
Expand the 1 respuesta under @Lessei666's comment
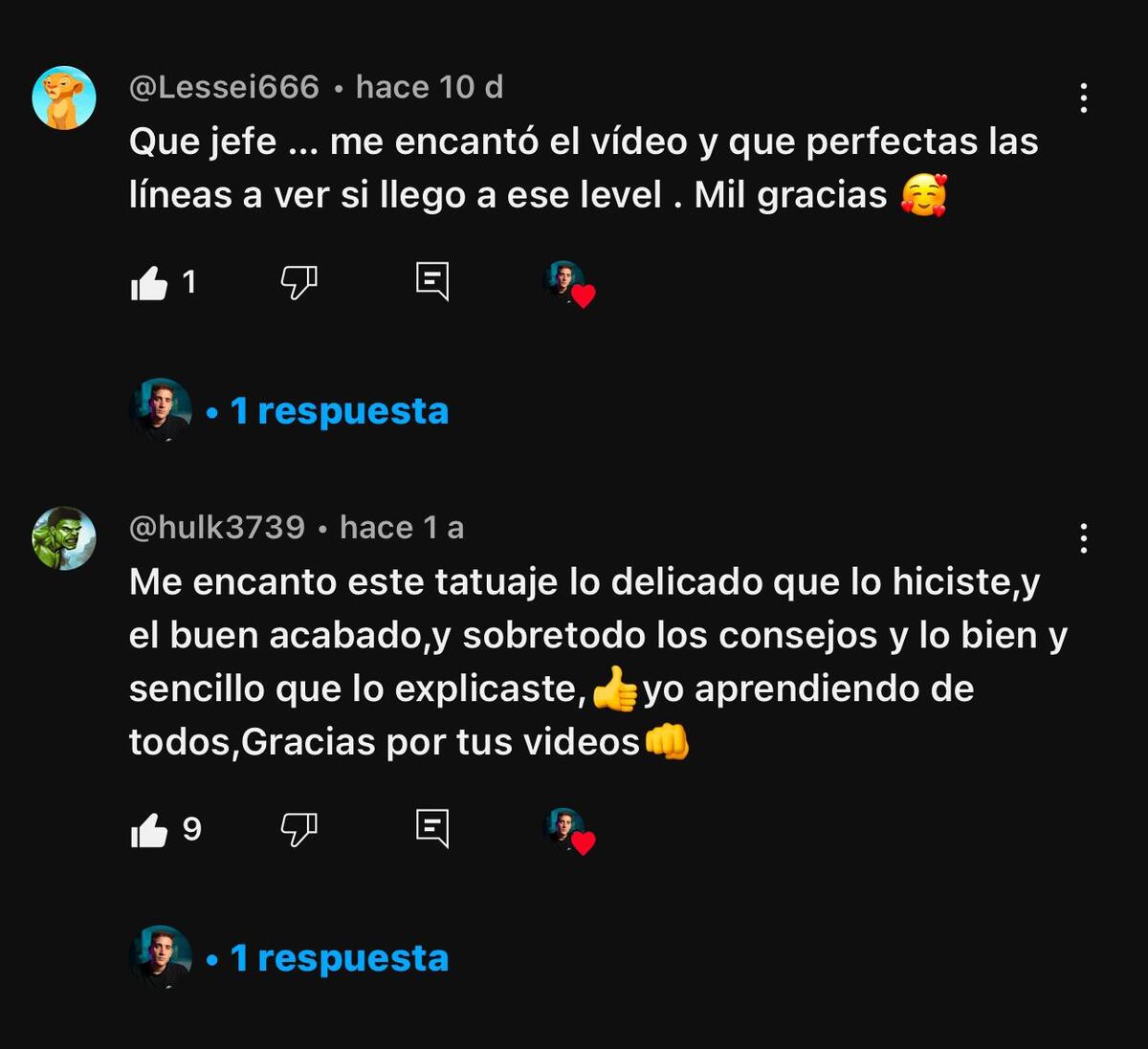click(339, 411)
